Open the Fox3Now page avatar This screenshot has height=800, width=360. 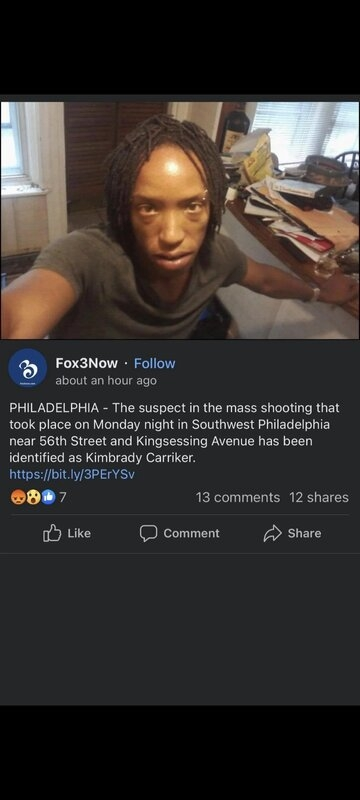pyautogui.click(x=28, y=368)
